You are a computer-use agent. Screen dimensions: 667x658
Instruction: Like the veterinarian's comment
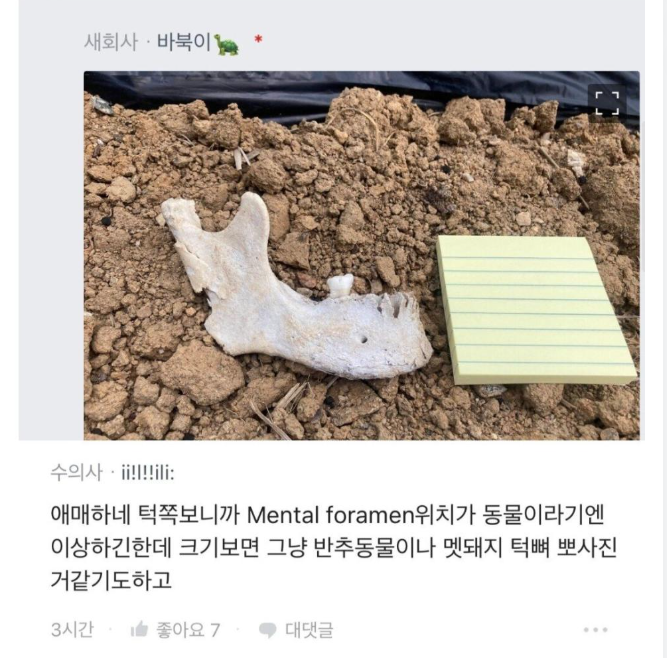click(x=175, y=629)
